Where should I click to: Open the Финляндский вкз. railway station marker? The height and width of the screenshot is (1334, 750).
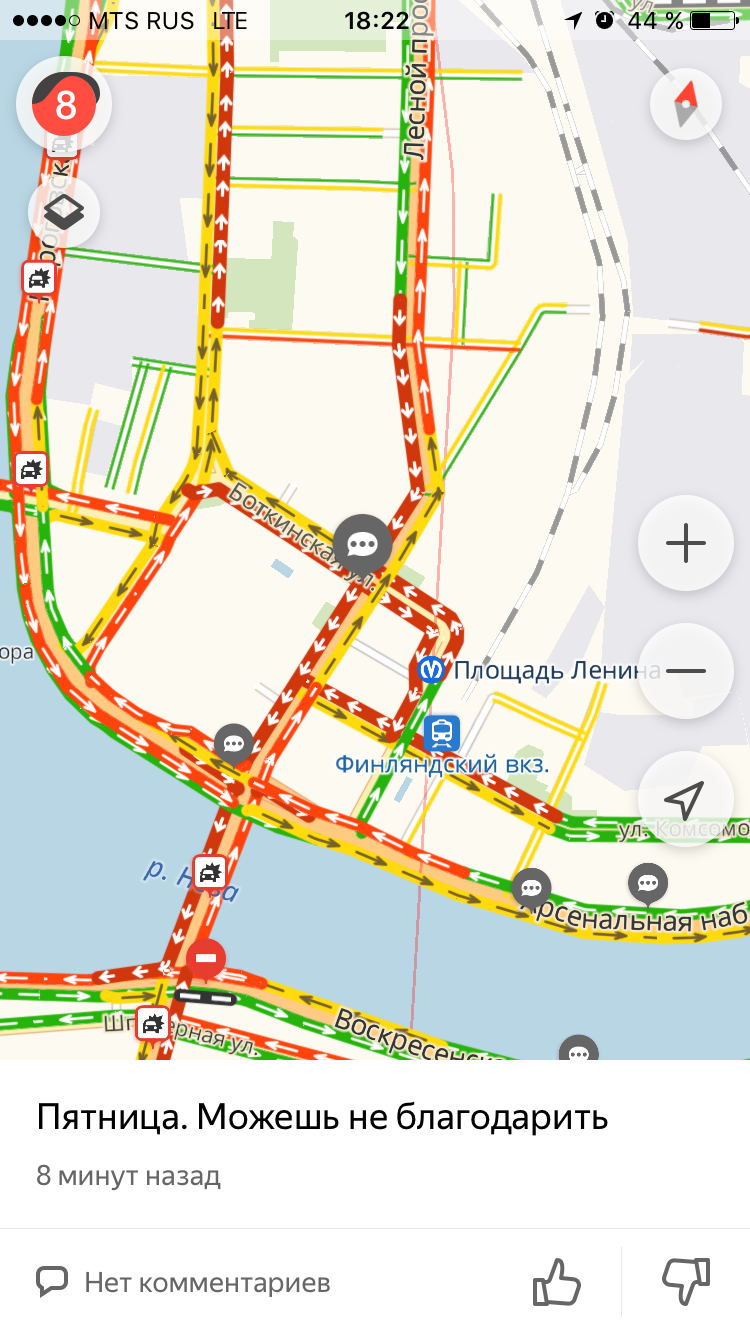click(441, 734)
